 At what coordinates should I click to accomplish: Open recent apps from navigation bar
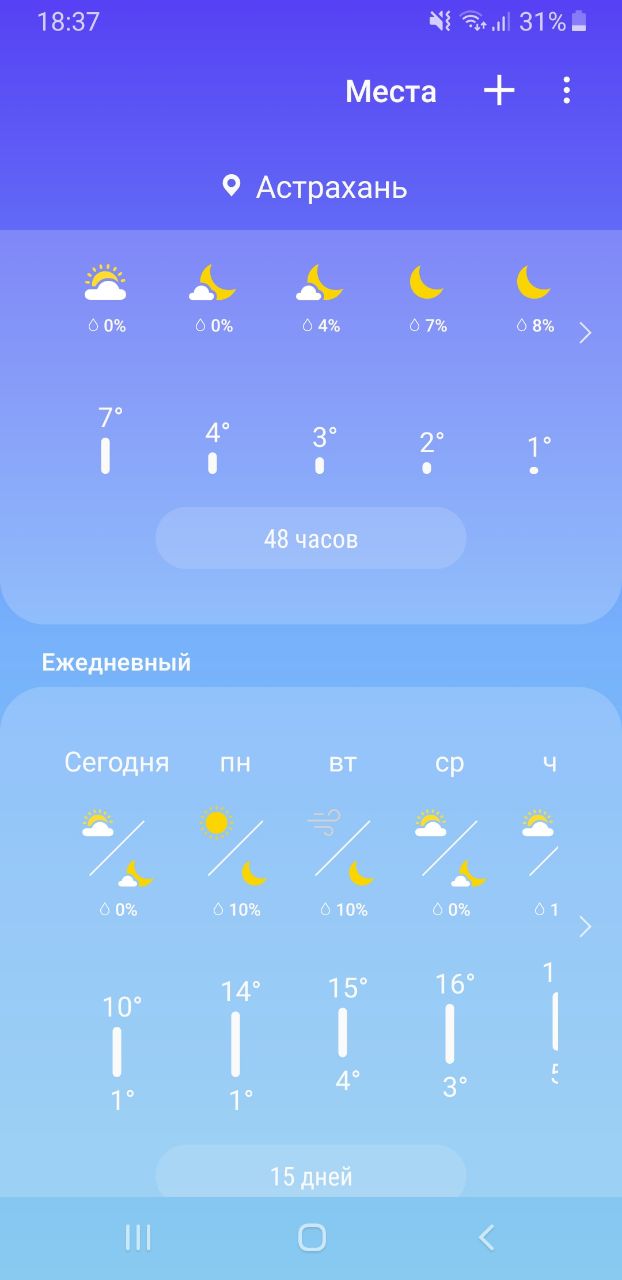pyautogui.click(x=138, y=1238)
